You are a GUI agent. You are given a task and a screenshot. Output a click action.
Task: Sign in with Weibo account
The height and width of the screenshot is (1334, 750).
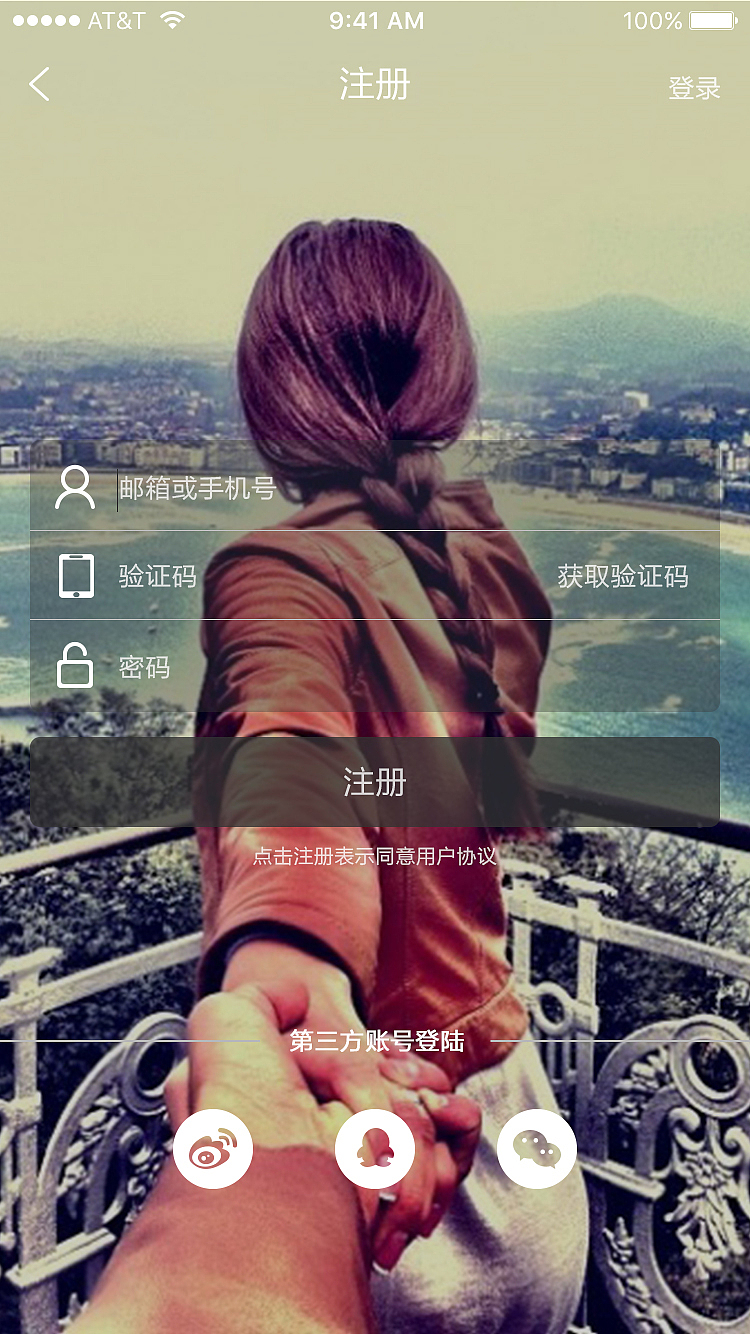(x=213, y=1149)
